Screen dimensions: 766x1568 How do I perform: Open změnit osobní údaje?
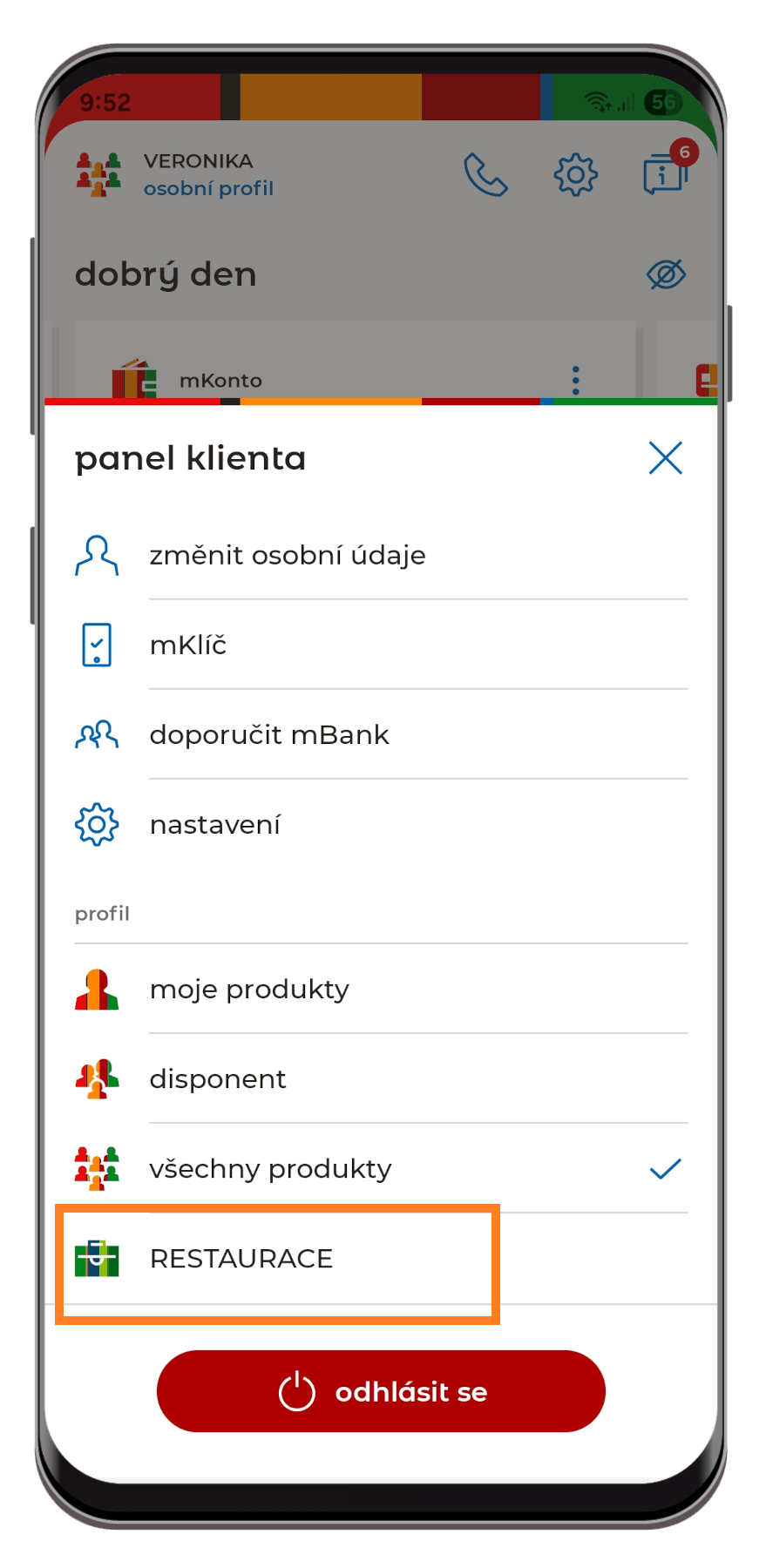pyautogui.click(x=381, y=555)
